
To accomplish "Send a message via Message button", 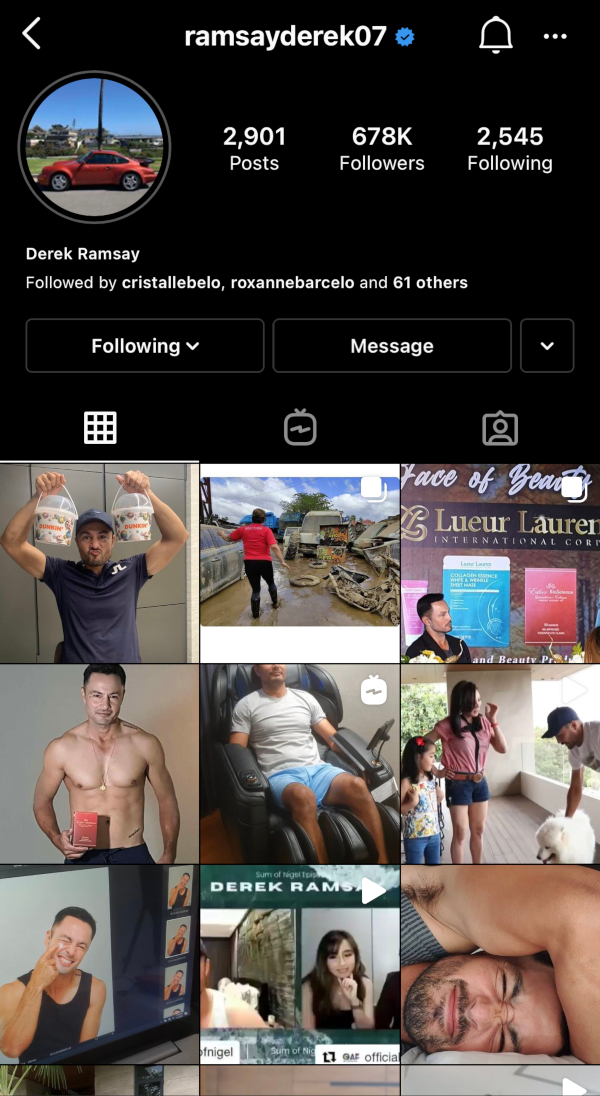I will coord(392,346).
